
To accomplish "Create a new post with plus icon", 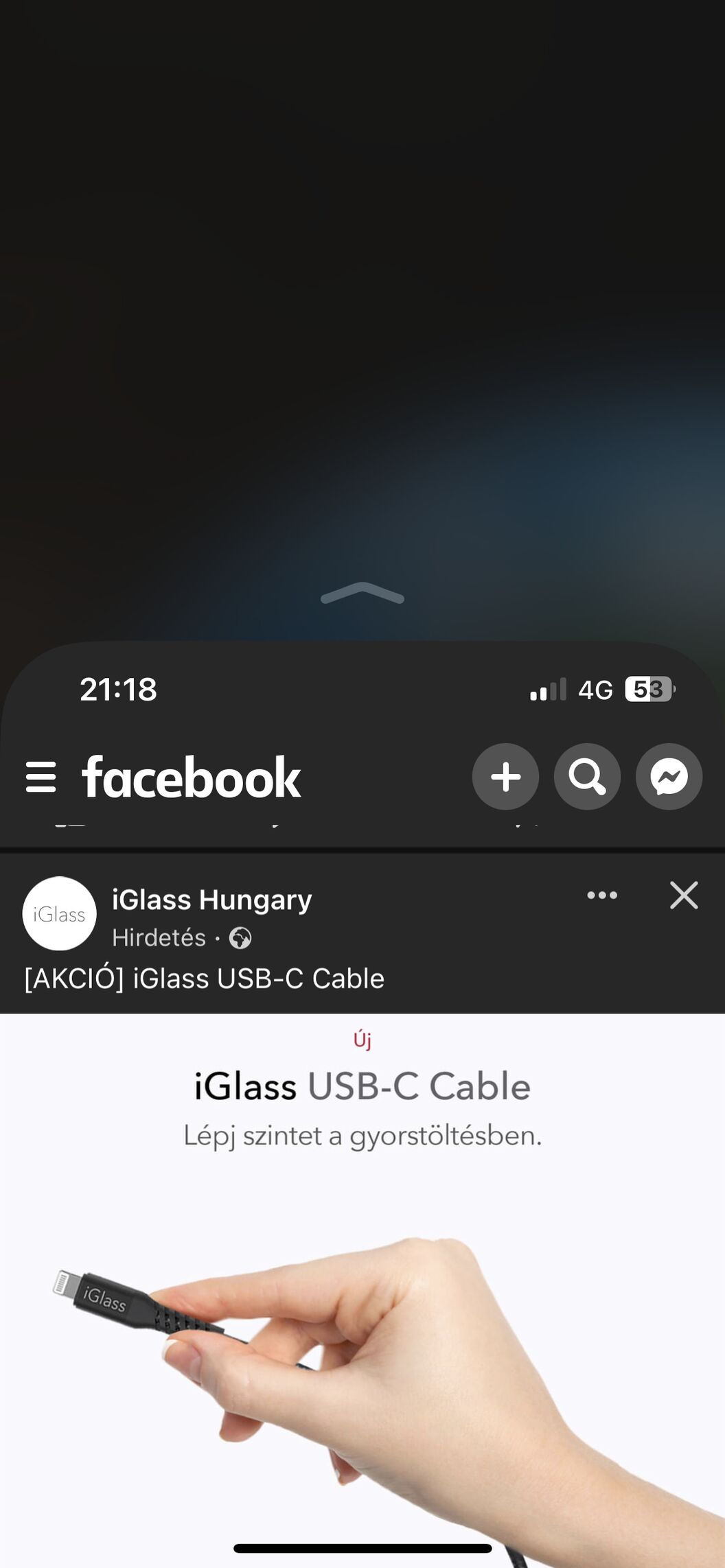I will coord(505,777).
